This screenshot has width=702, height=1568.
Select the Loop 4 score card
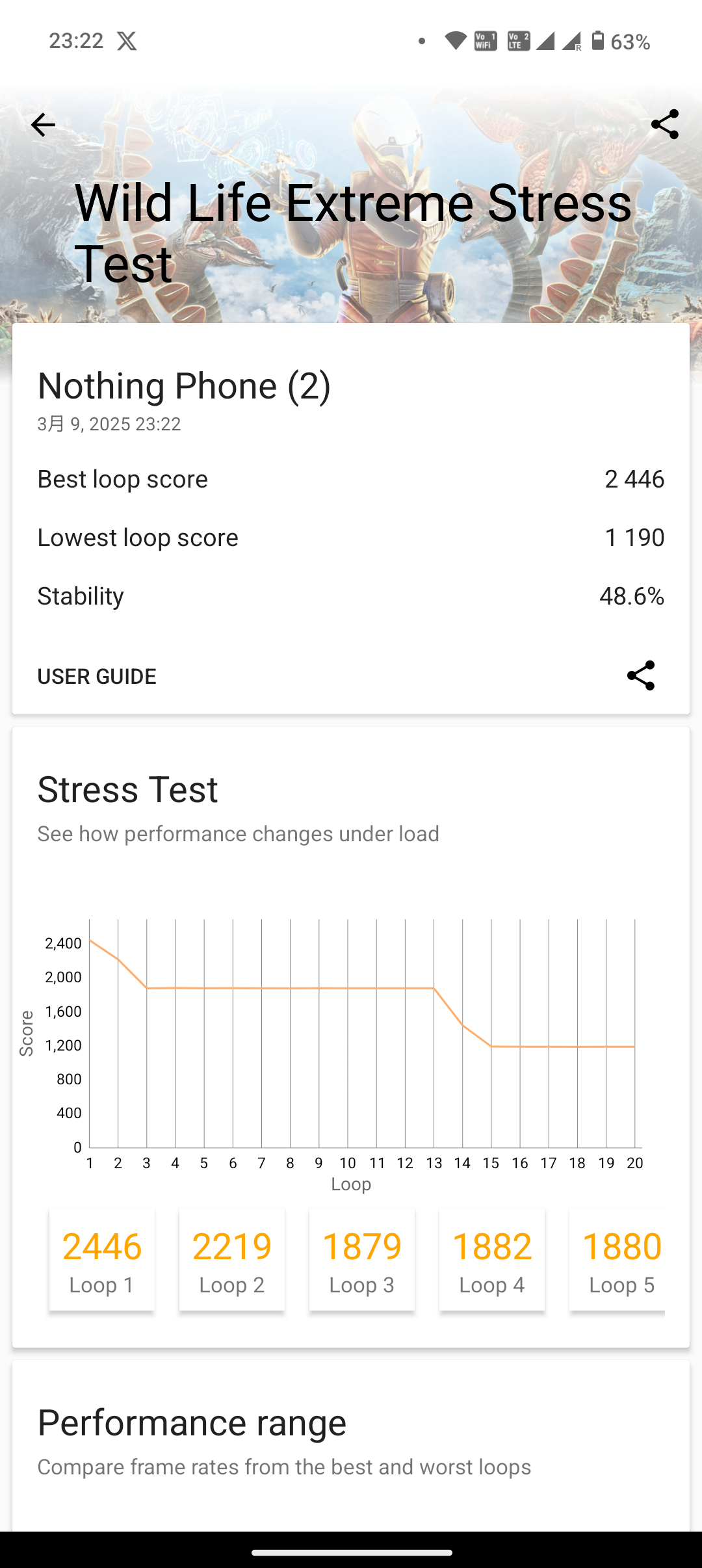pyautogui.click(x=492, y=1259)
